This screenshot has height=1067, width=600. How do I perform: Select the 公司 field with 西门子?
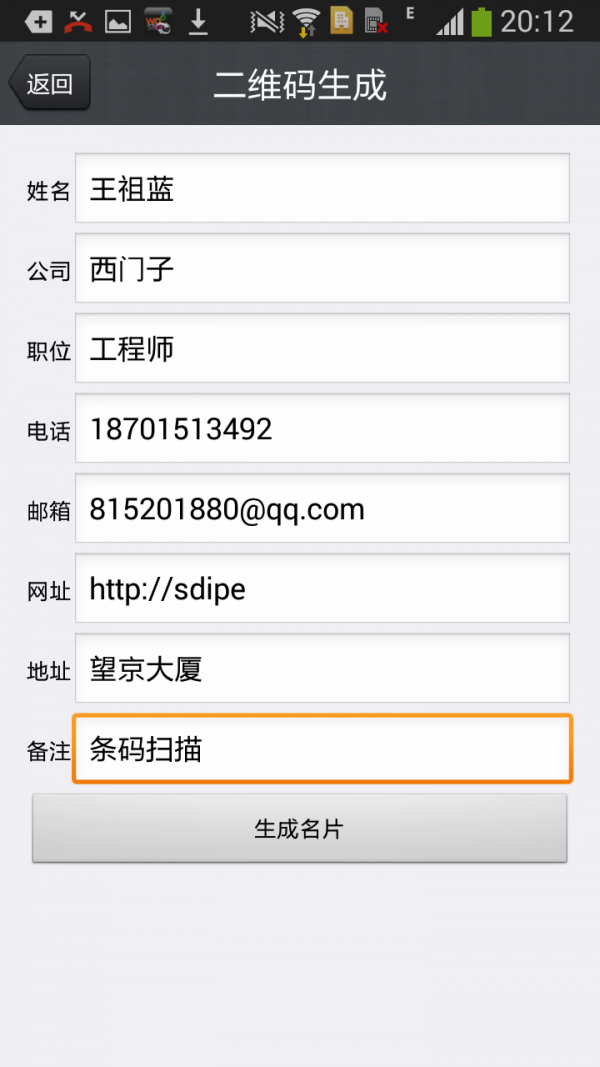pyautogui.click(x=322, y=268)
